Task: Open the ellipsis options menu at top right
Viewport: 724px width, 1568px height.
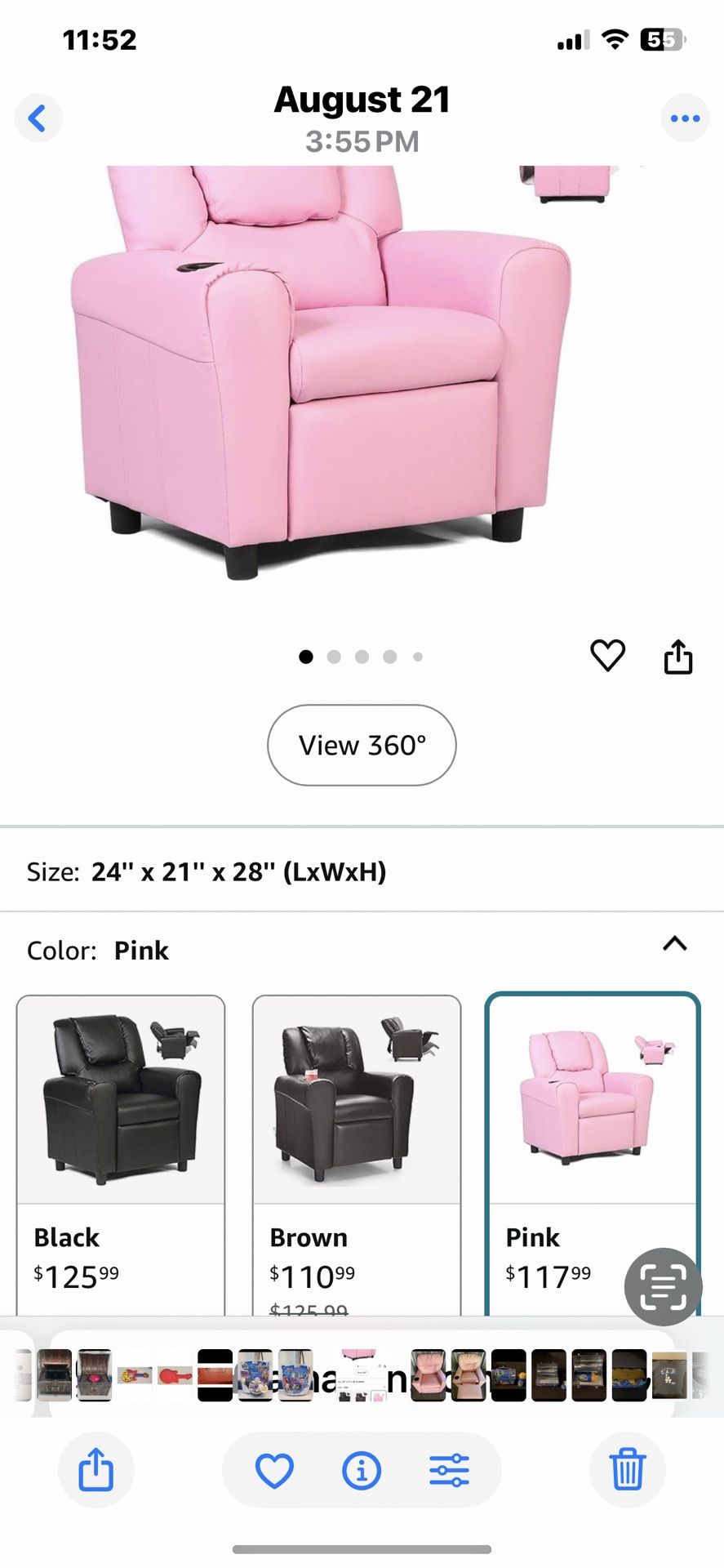Action: (685, 118)
